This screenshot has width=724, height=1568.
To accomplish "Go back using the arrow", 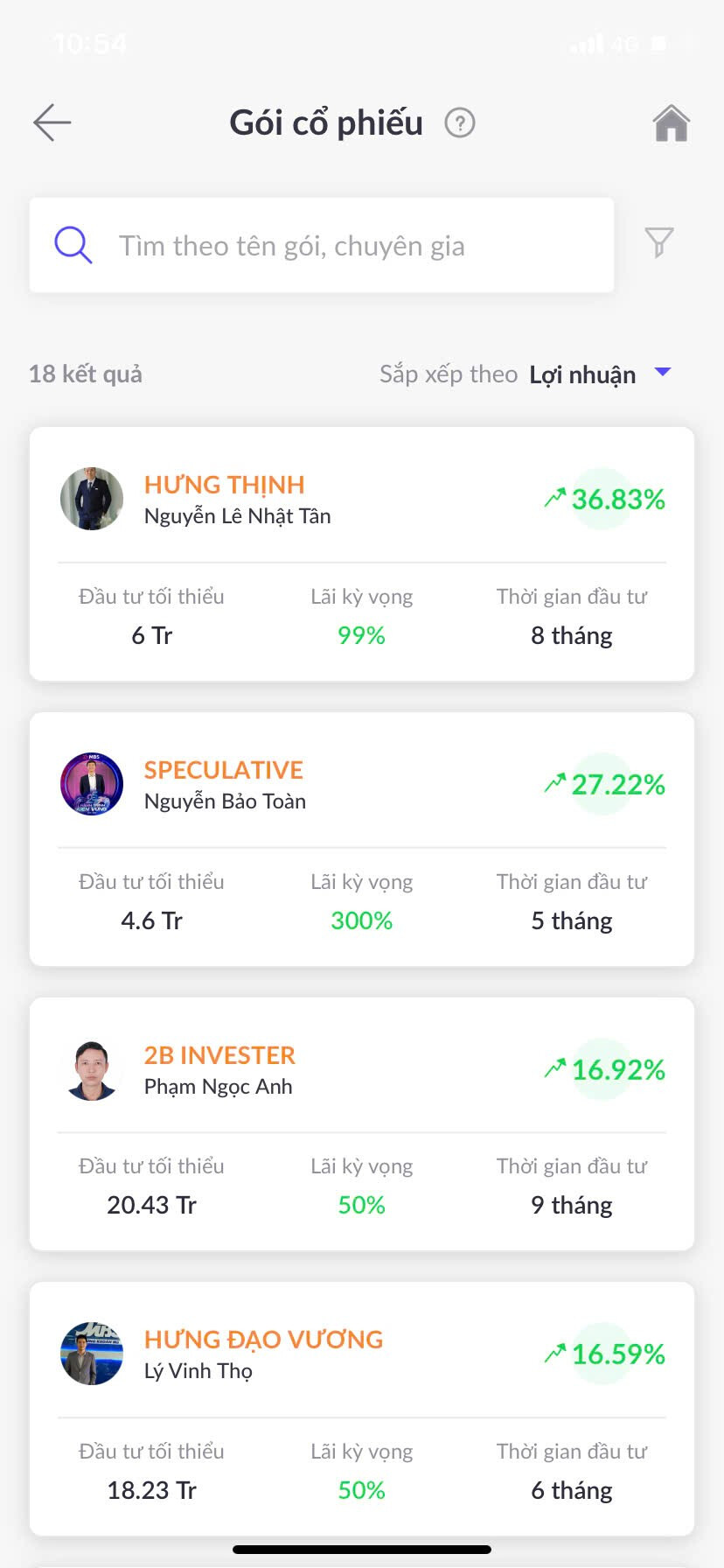I will [52, 122].
